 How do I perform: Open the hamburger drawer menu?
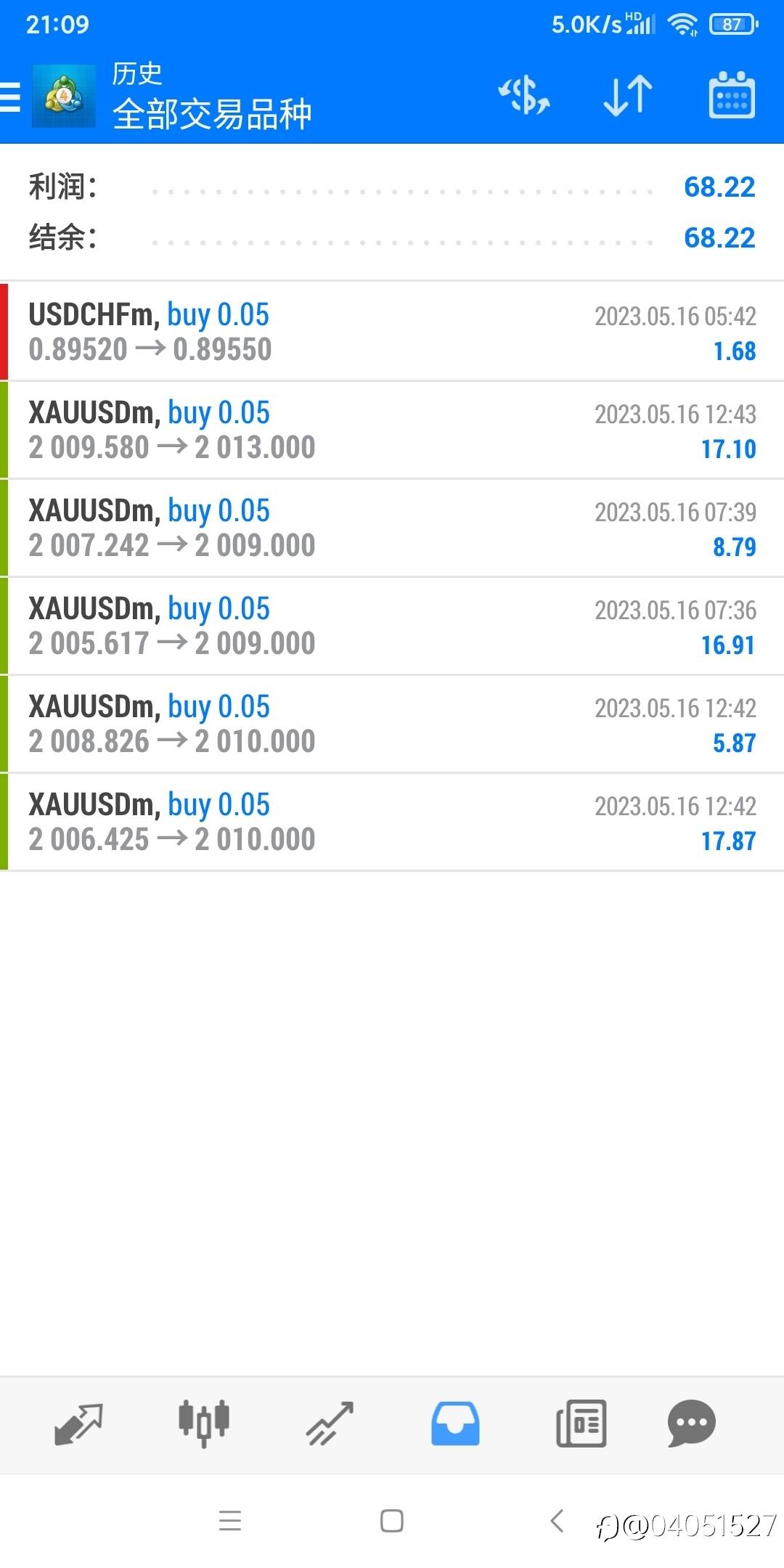coord(10,97)
